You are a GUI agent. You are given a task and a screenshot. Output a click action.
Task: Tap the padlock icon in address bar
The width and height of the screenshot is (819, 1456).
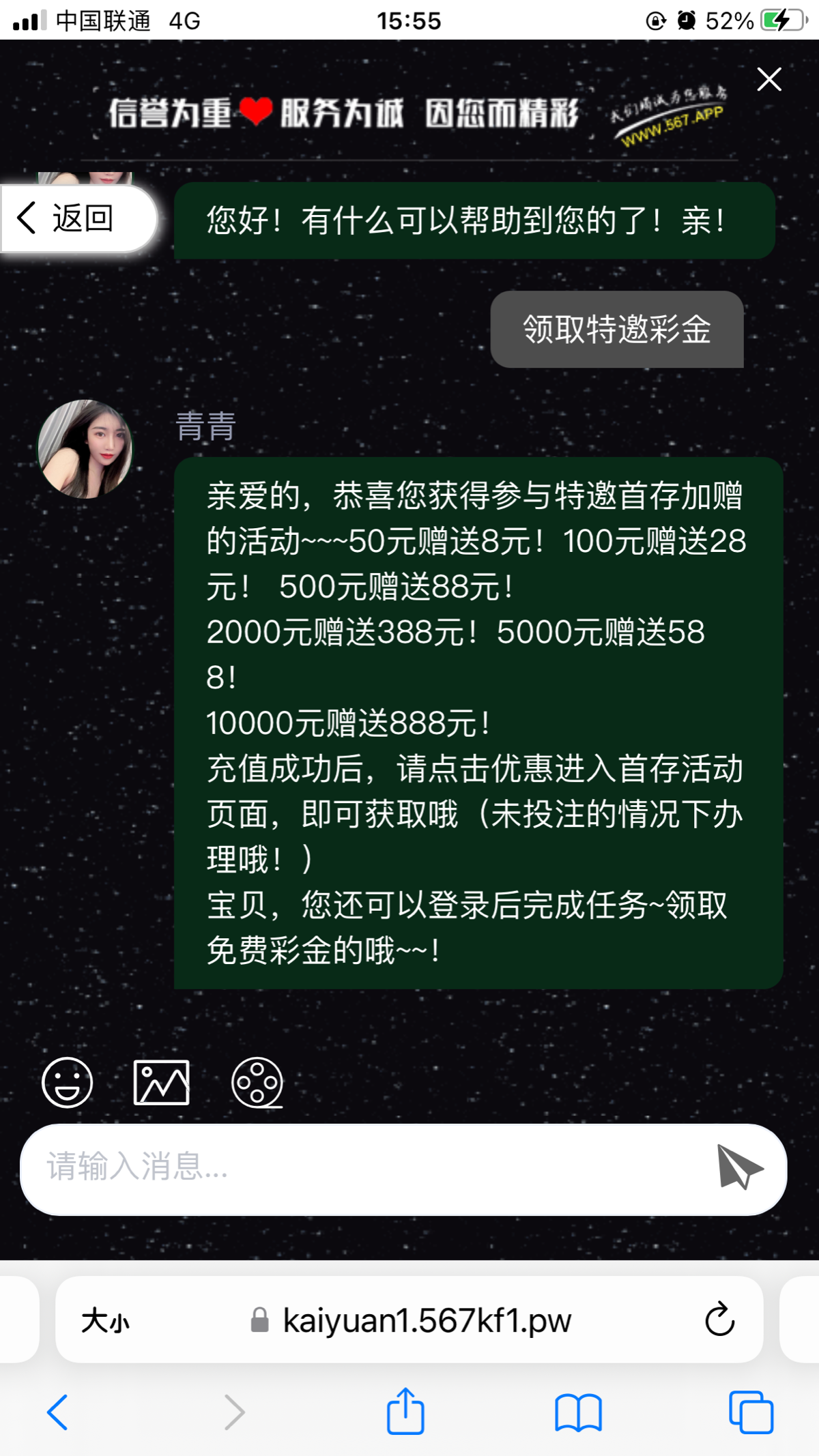pyautogui.click(x=259, y=1321)
